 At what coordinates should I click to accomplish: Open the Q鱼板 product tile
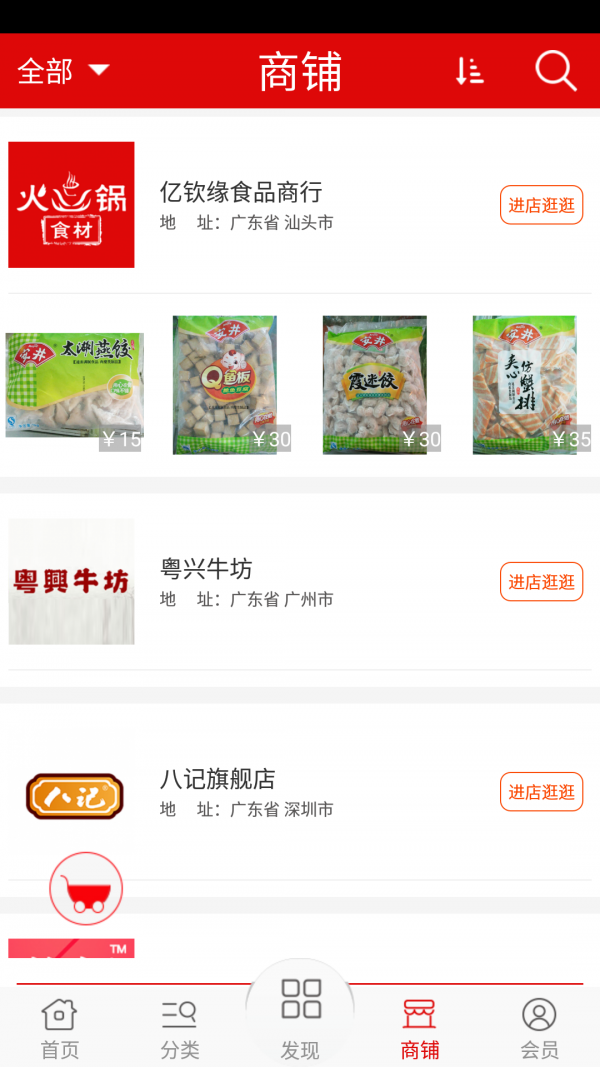(x=225, y=386)
